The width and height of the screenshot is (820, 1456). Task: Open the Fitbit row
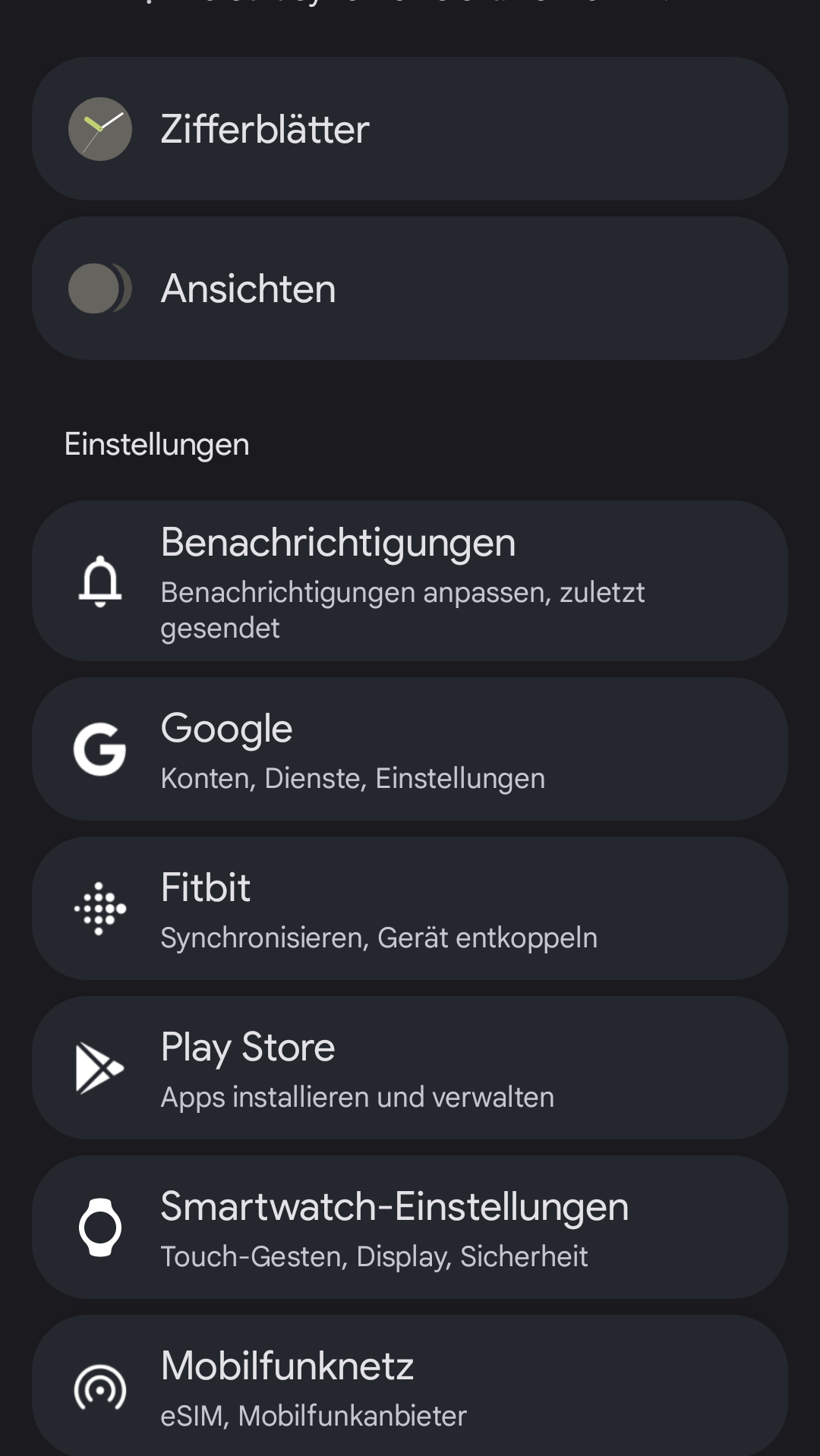point(410,909)
